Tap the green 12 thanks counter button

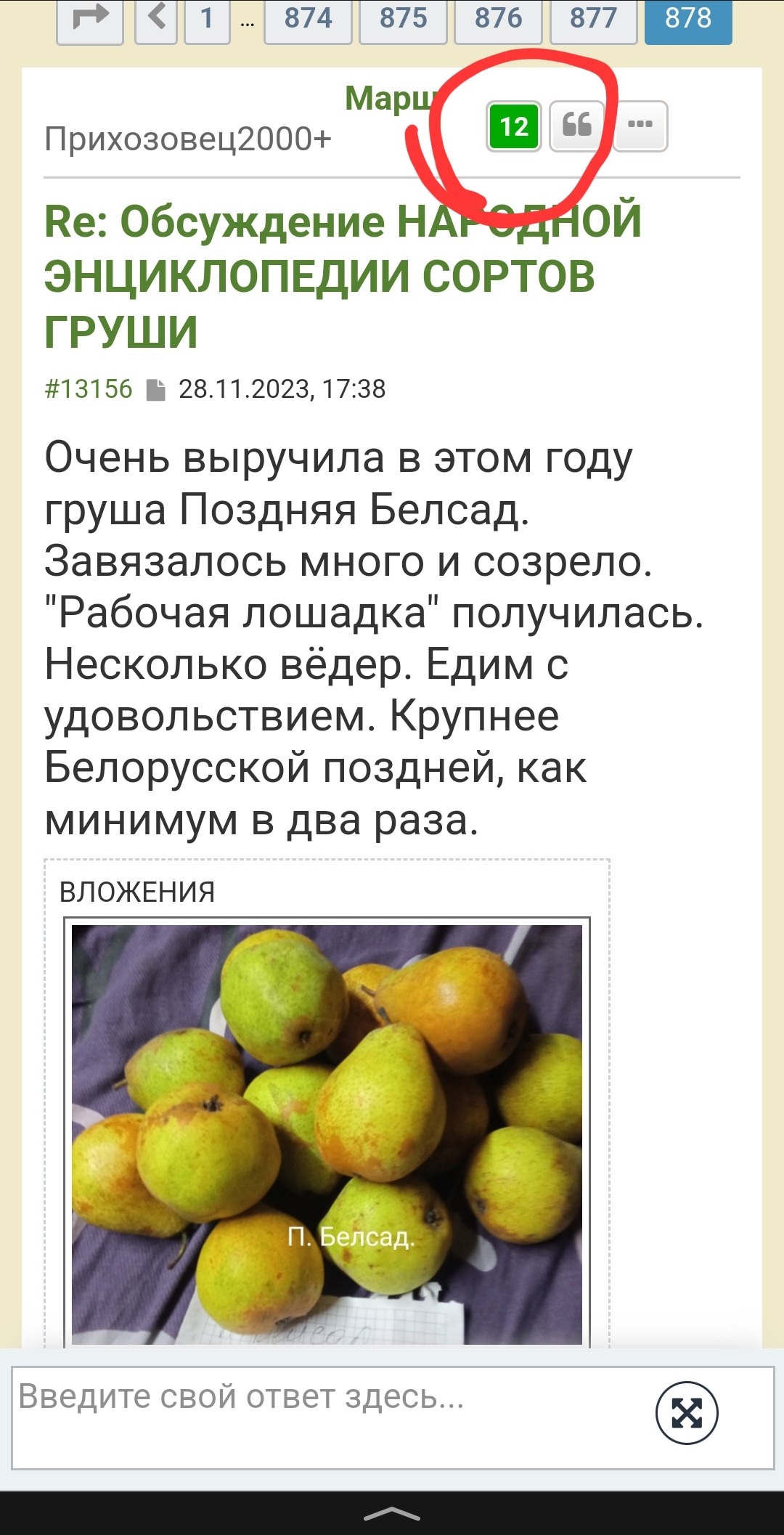(513, 126)
